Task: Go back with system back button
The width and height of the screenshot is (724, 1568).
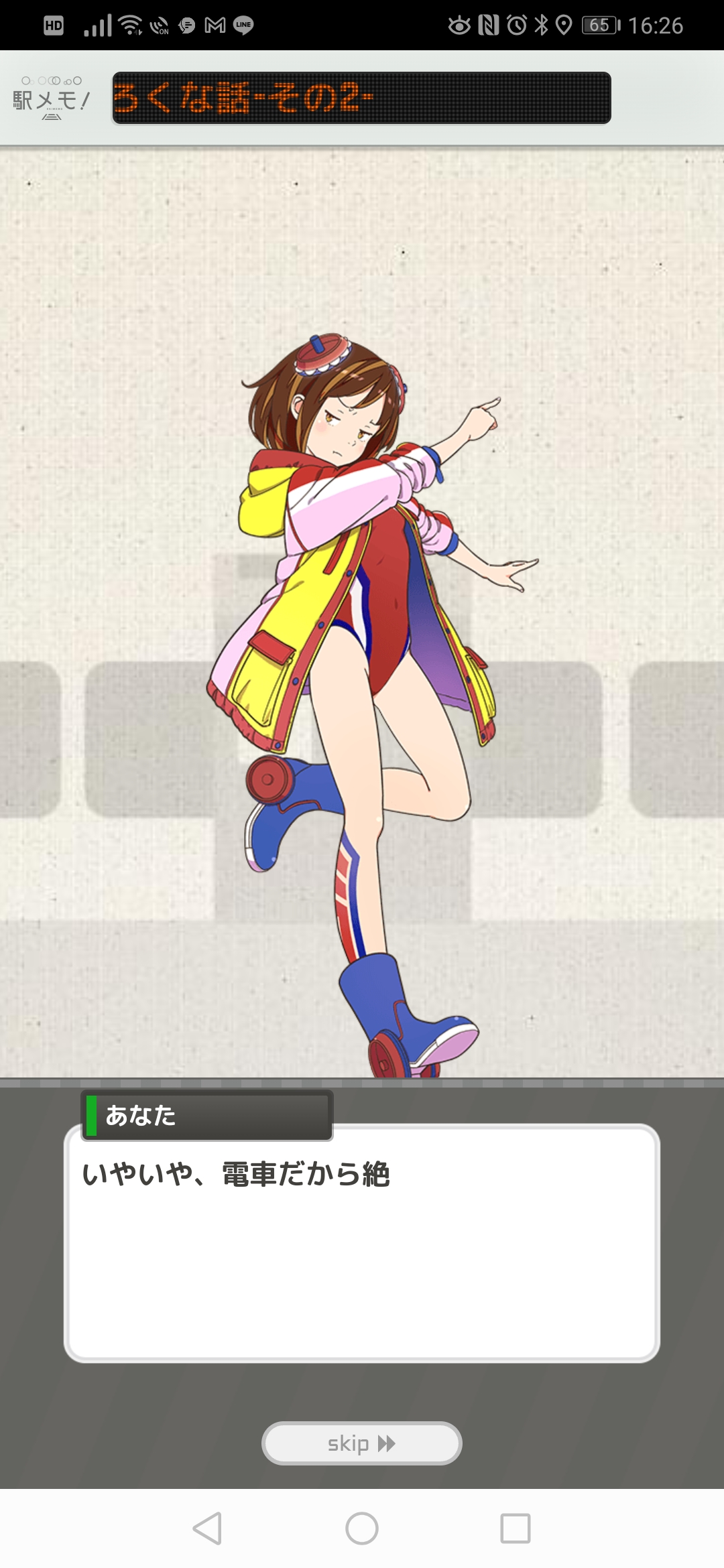Action: pyautogui.click(x=207, y=1528)
